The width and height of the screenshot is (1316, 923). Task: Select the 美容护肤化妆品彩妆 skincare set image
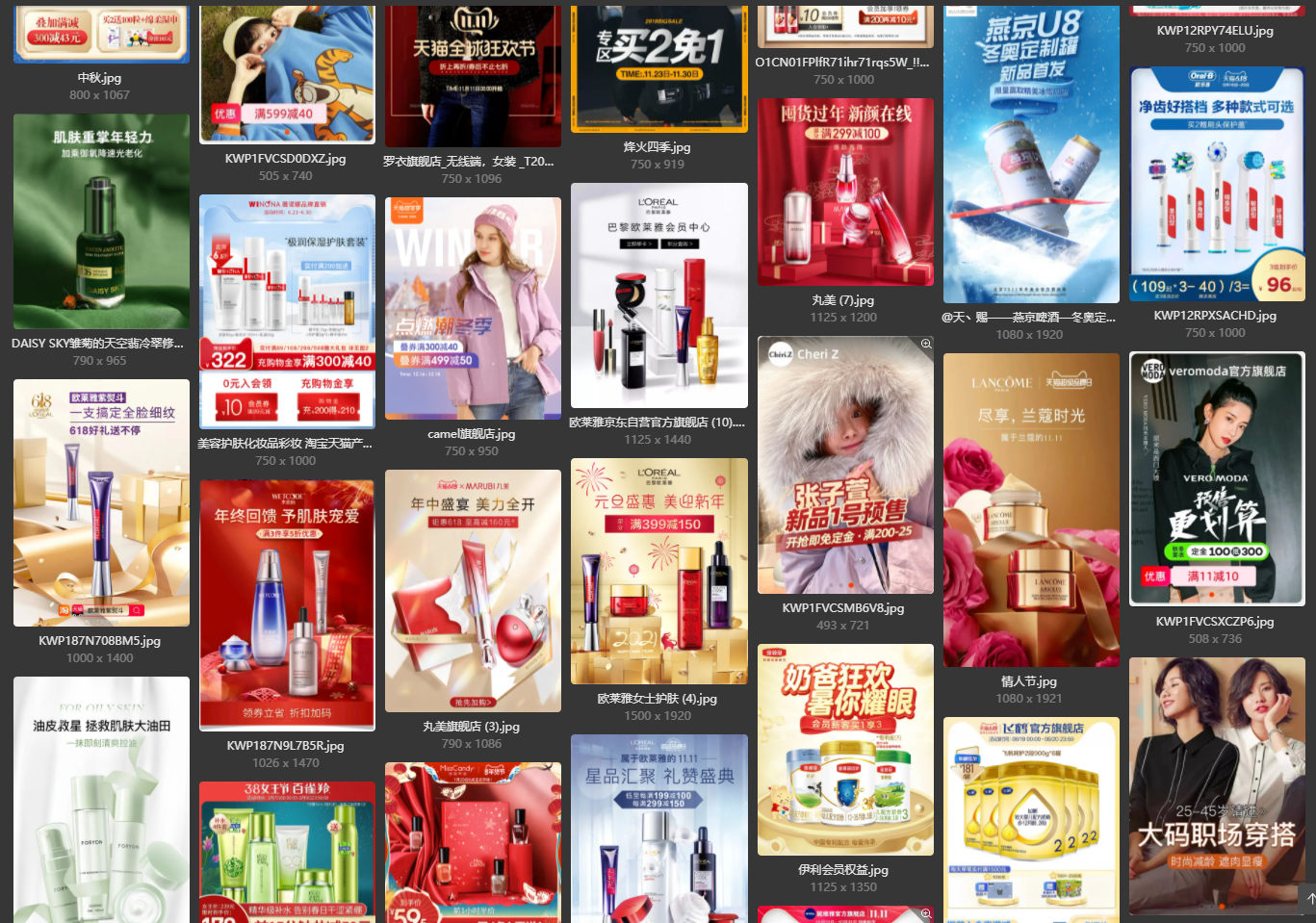click(287, 311)
